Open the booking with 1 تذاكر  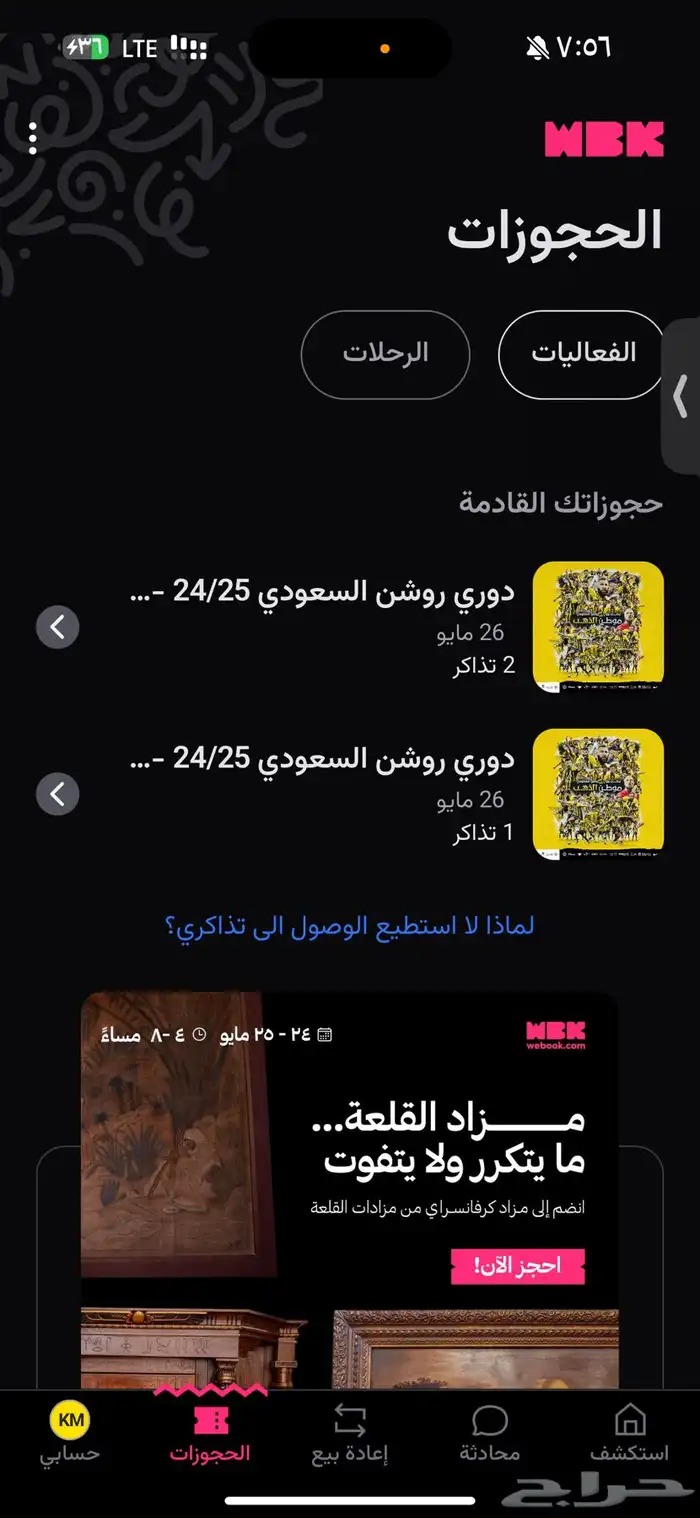pyautogui.click(x=350, y=794)
